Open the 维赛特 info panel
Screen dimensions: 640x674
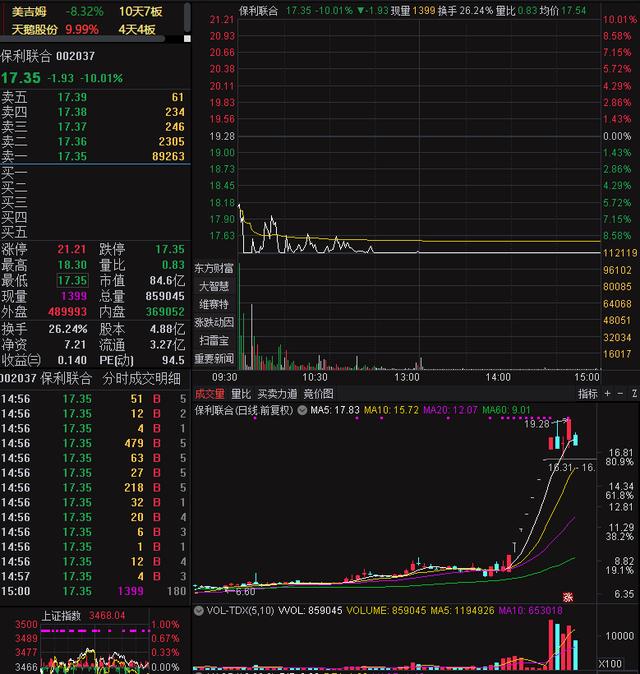click(x=213, y=304)
